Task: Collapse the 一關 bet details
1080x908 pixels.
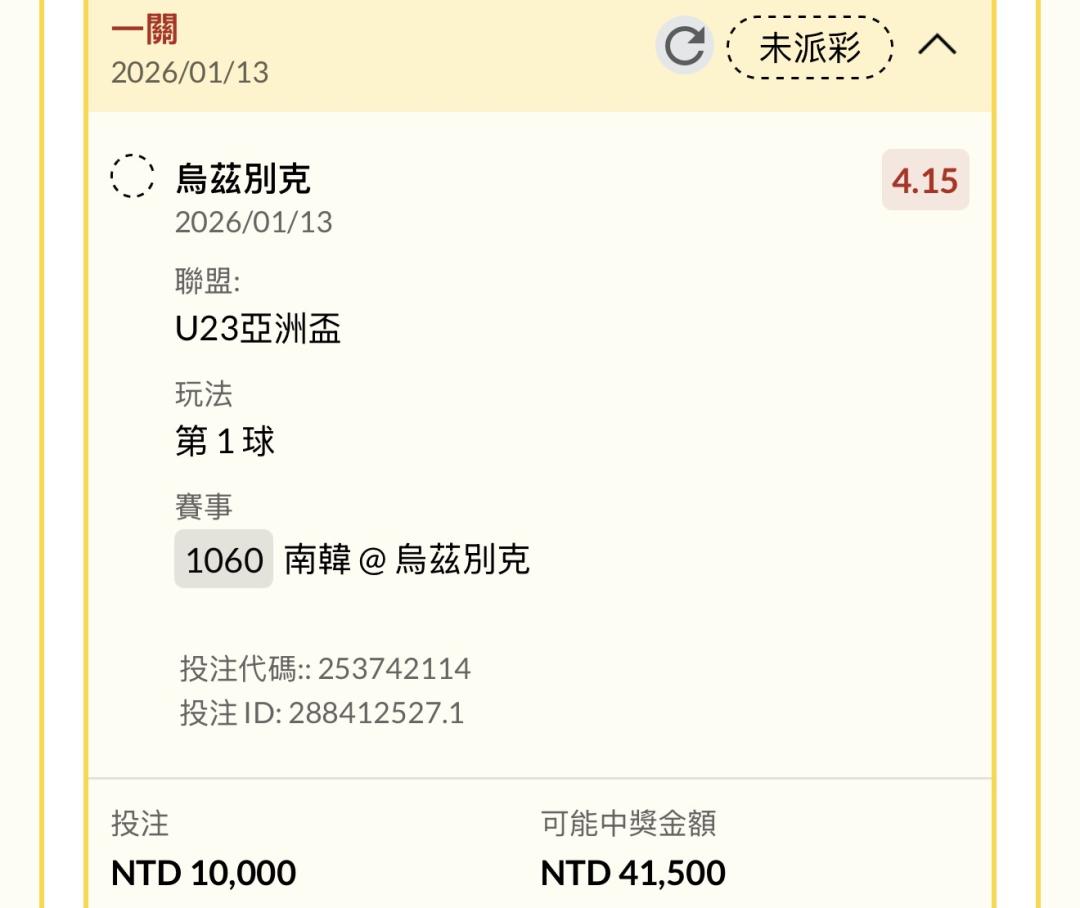Action: coord(937,46)
